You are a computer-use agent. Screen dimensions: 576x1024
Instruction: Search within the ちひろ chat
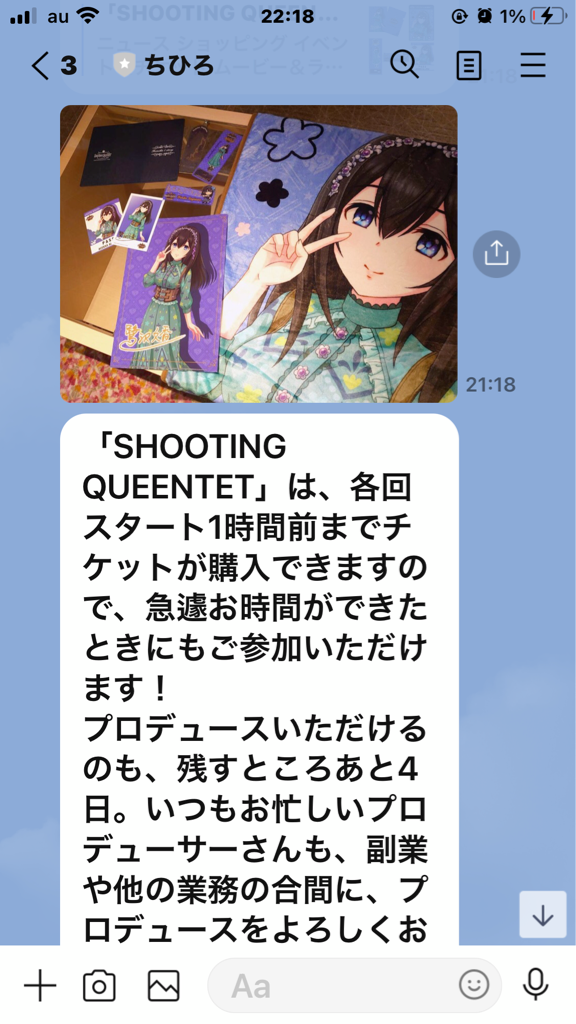[x=404, y=65]
